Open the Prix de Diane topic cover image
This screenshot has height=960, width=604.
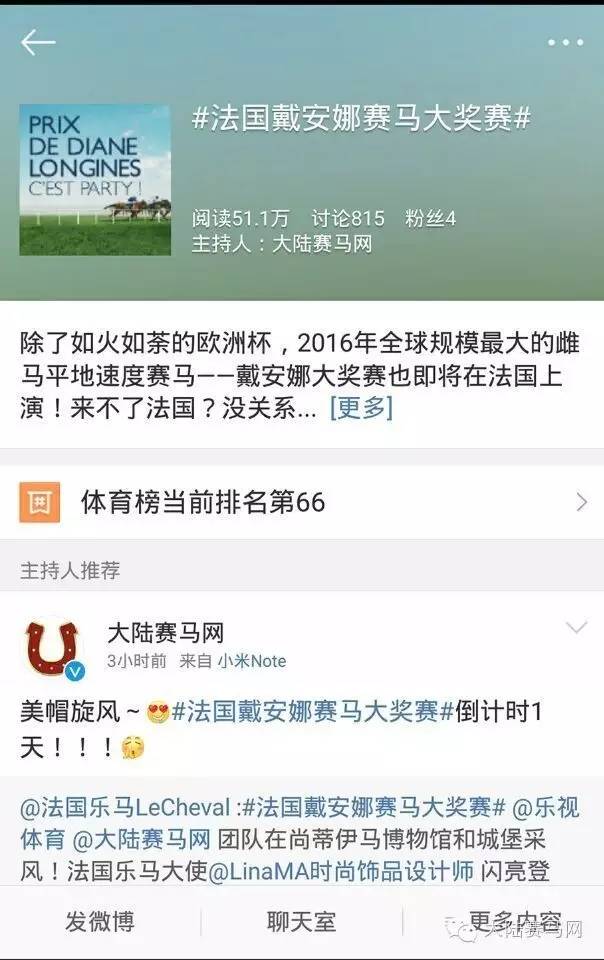click(x=95, y=179)
